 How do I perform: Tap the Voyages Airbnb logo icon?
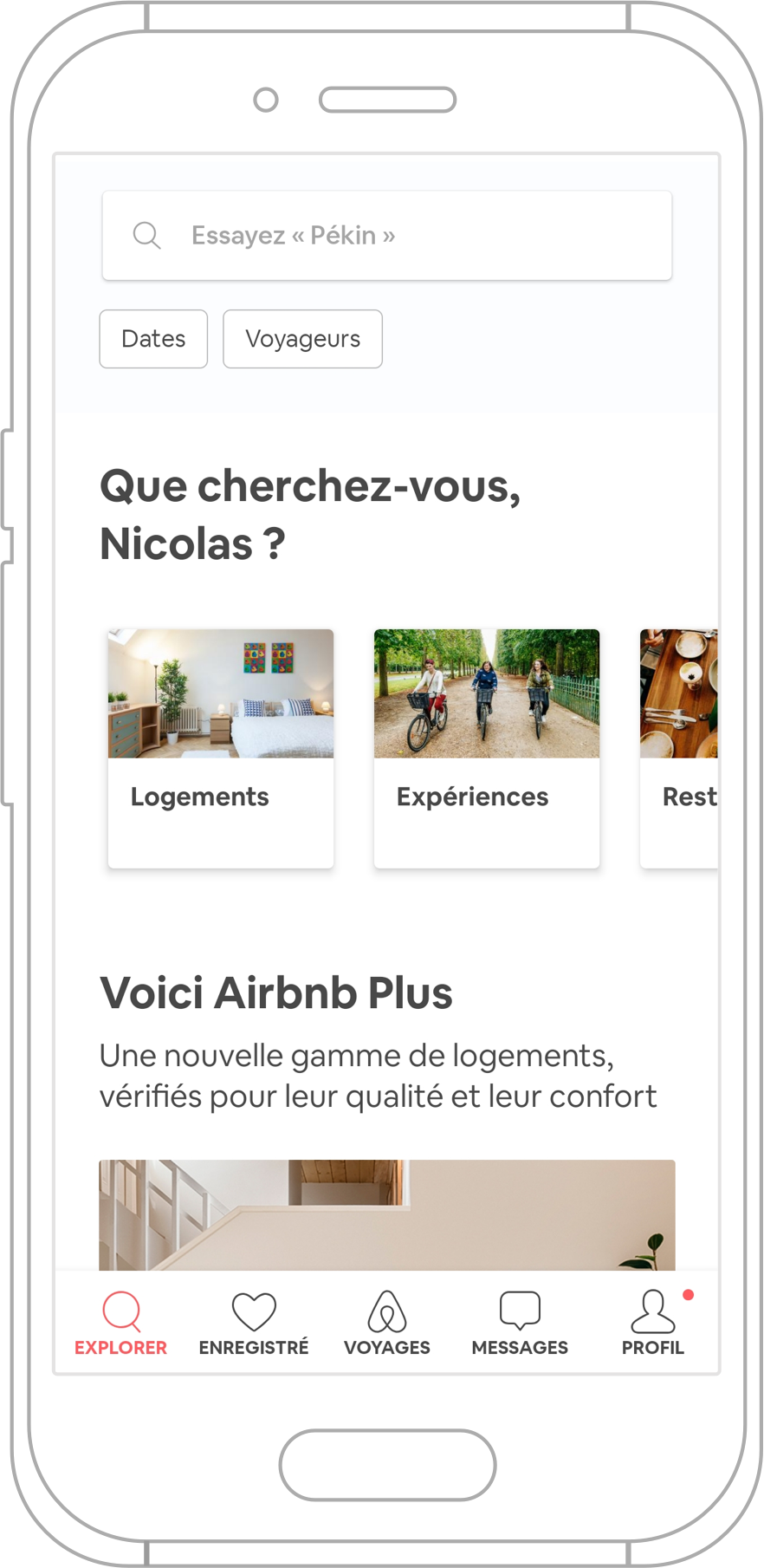click(387, 1309)
